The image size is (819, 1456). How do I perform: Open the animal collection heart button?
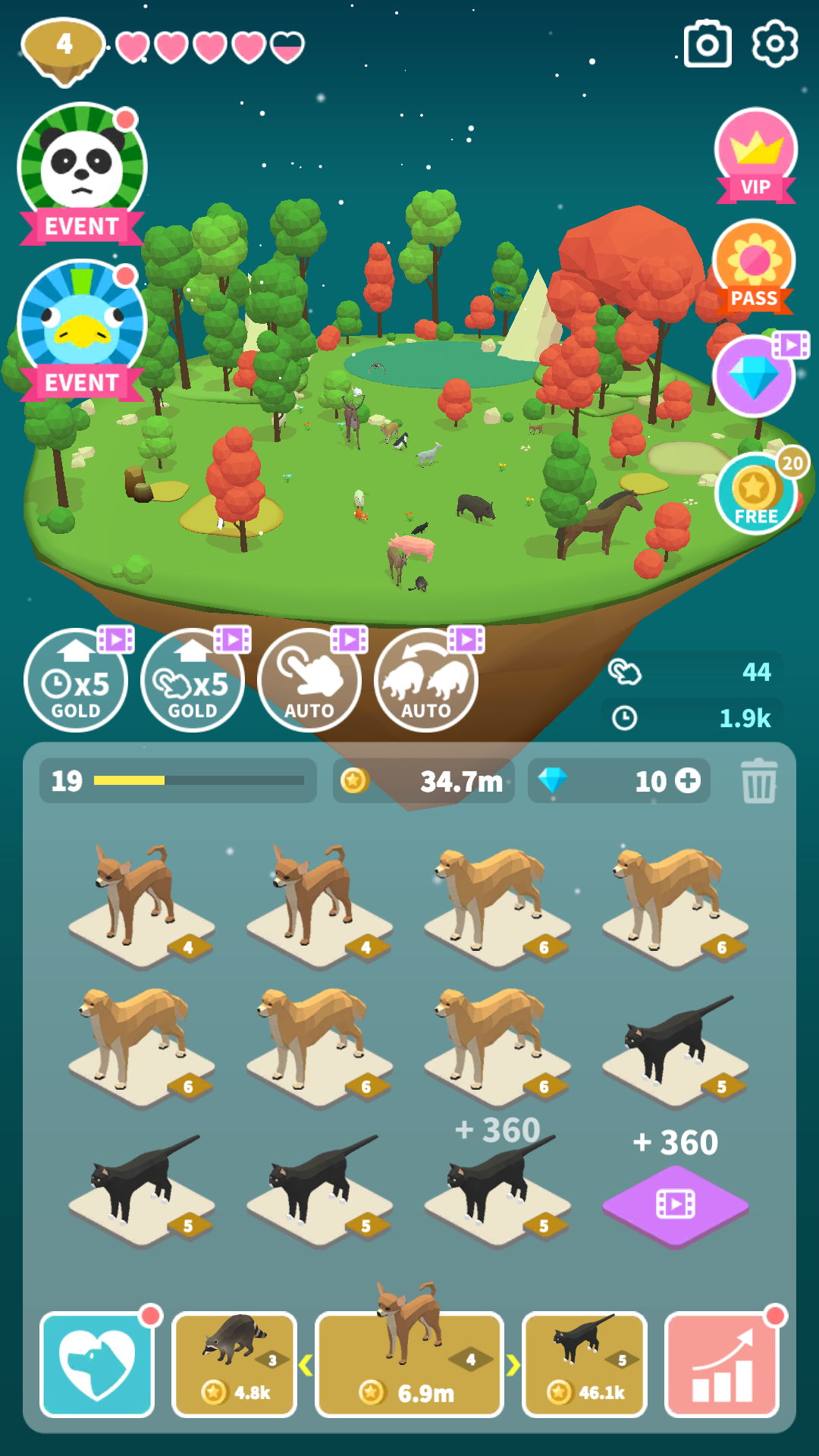click(x=97, y=1364)
